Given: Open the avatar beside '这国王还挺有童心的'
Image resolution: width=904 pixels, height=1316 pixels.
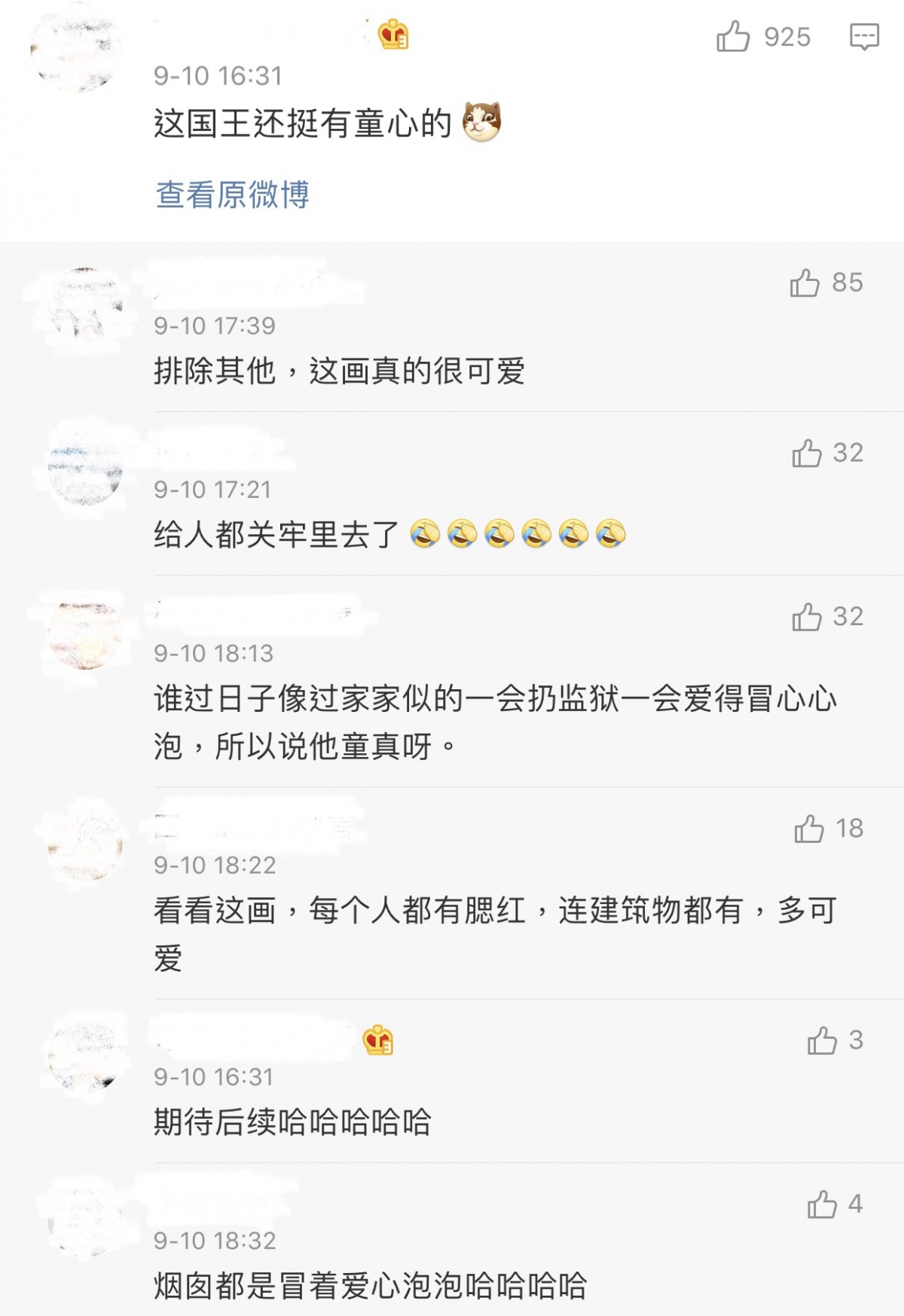Looking at the screenshot, I should coord(75,54).
